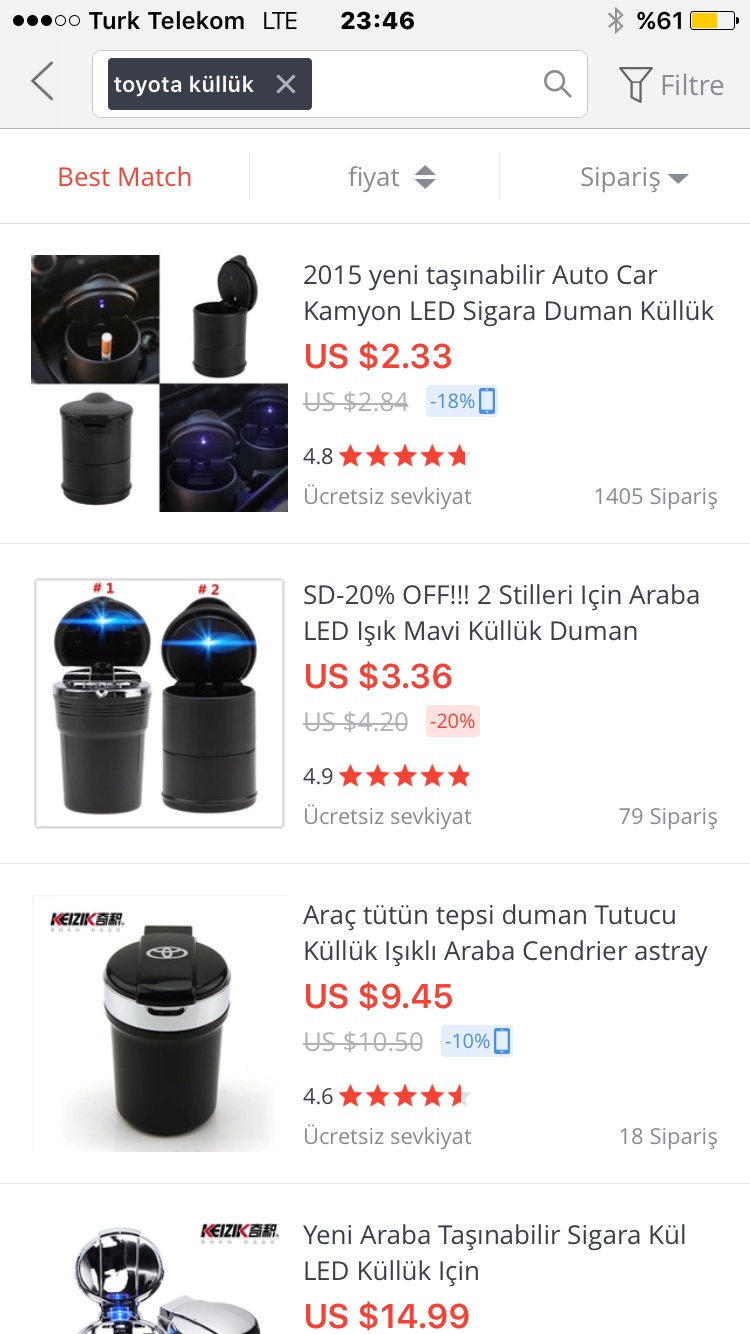
Task: Sort results by fiyat
Action: [391, 177]
